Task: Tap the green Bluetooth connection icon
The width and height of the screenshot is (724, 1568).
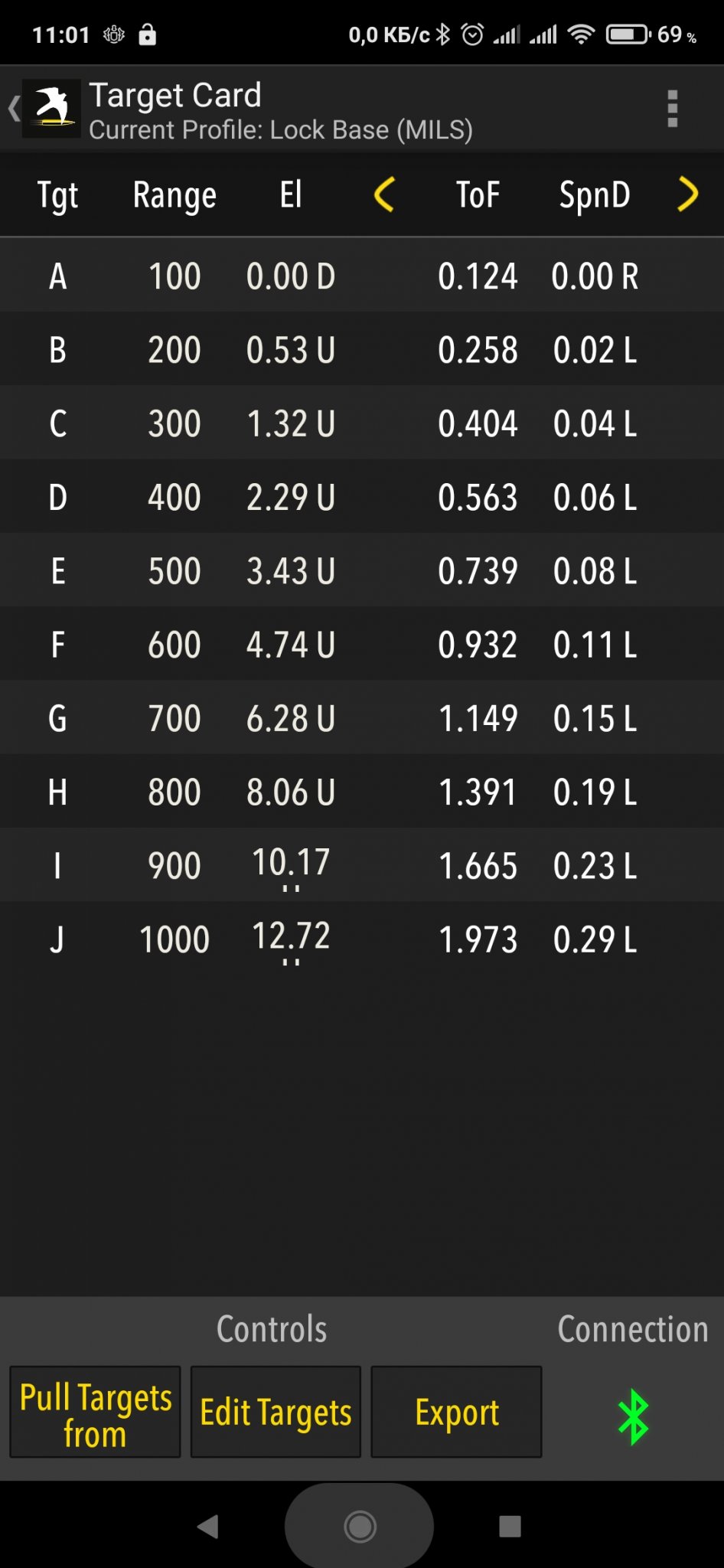Action: pyautogui.click(x=633, y=1416)
